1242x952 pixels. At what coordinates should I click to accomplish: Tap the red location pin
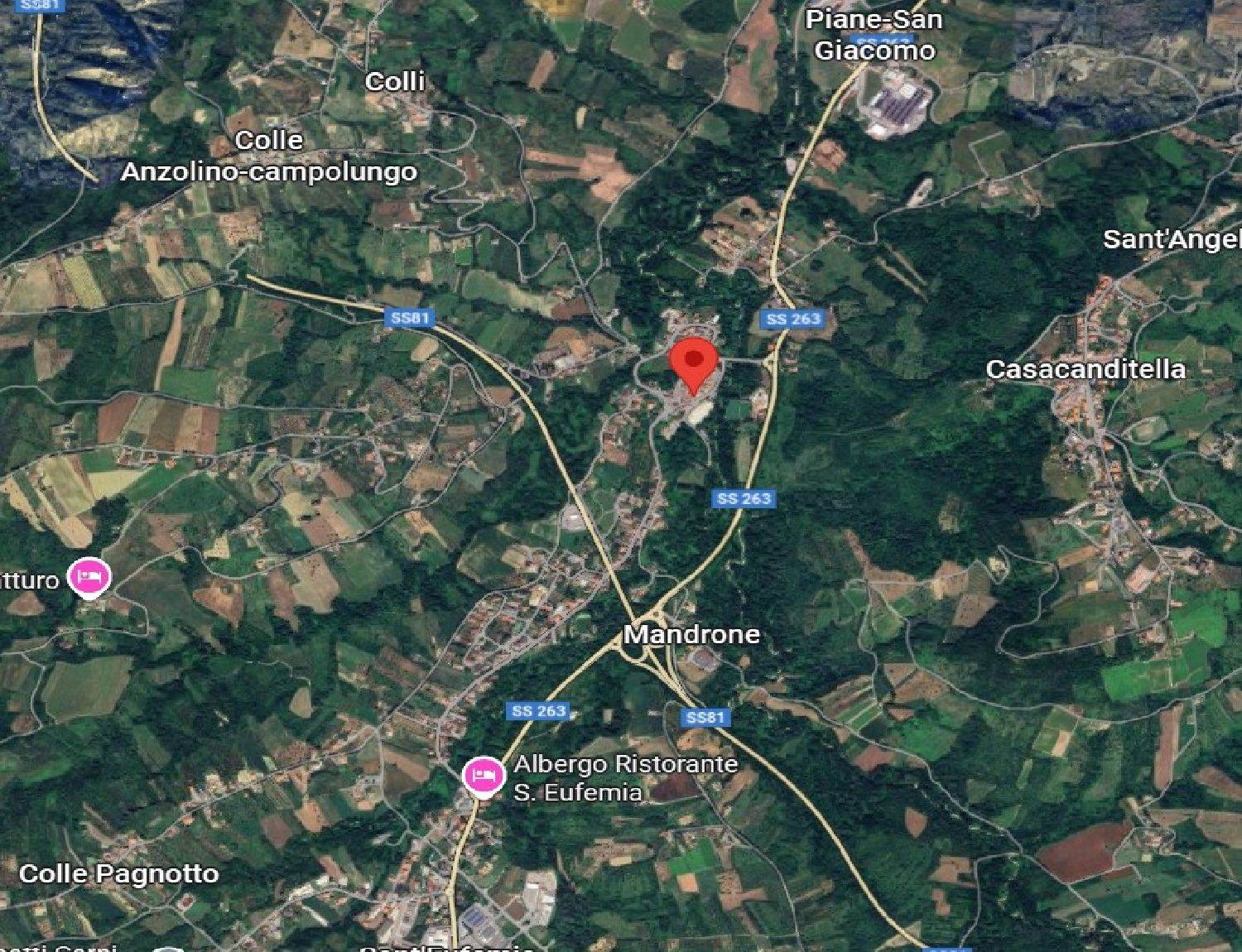click(693, 363)
